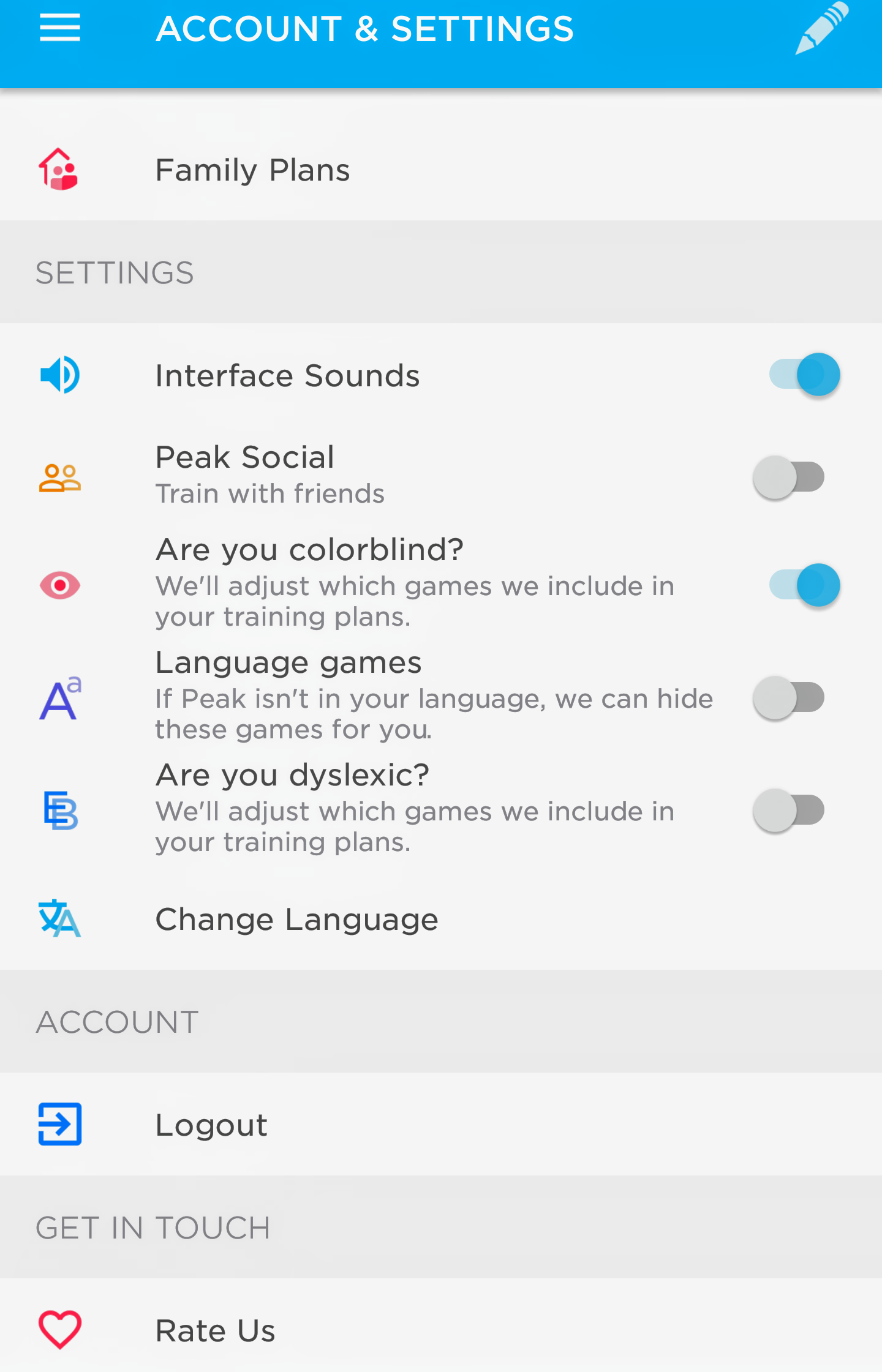Log out of the account
This screenshot has height=1372, width=882.
click(x=211, y=1125)
